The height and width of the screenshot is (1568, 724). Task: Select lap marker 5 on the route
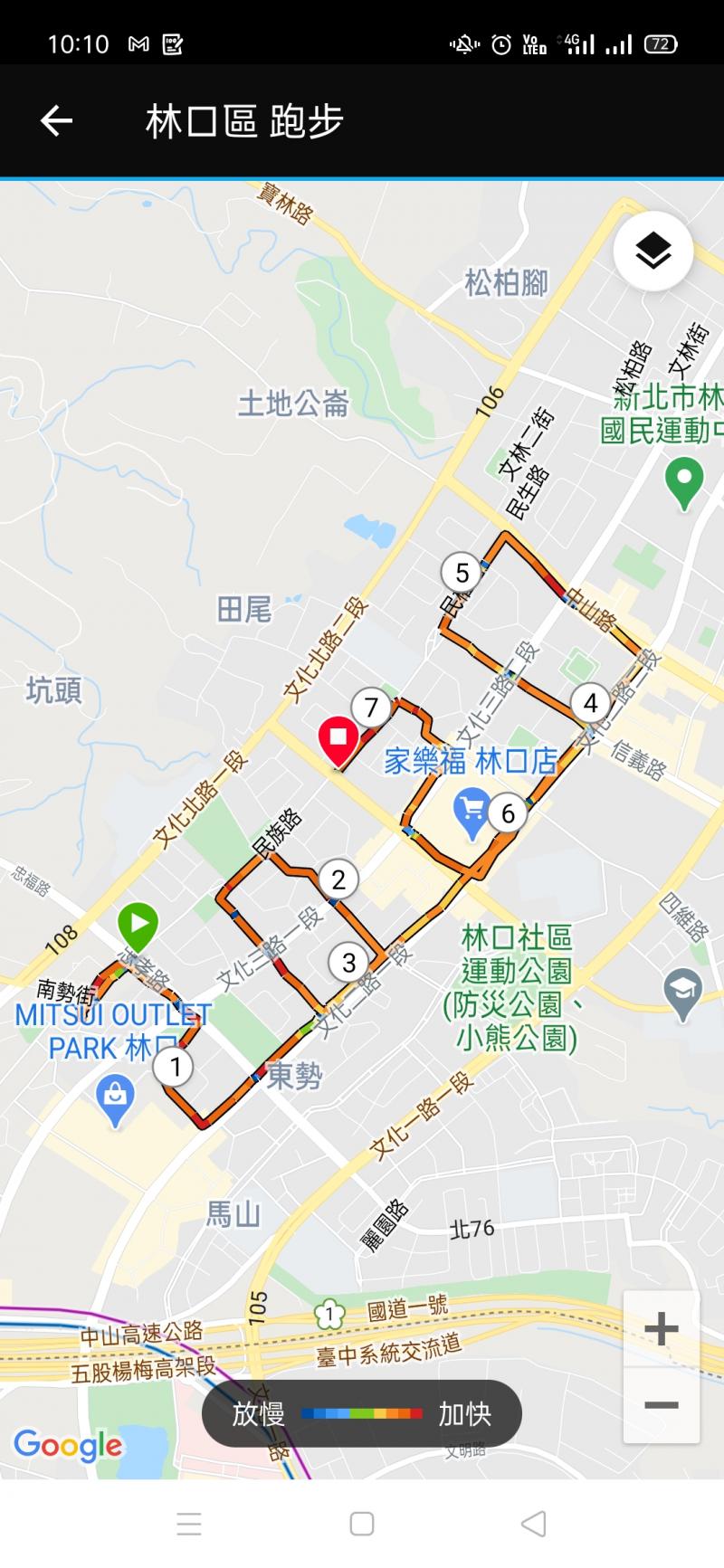pos(462,572)
